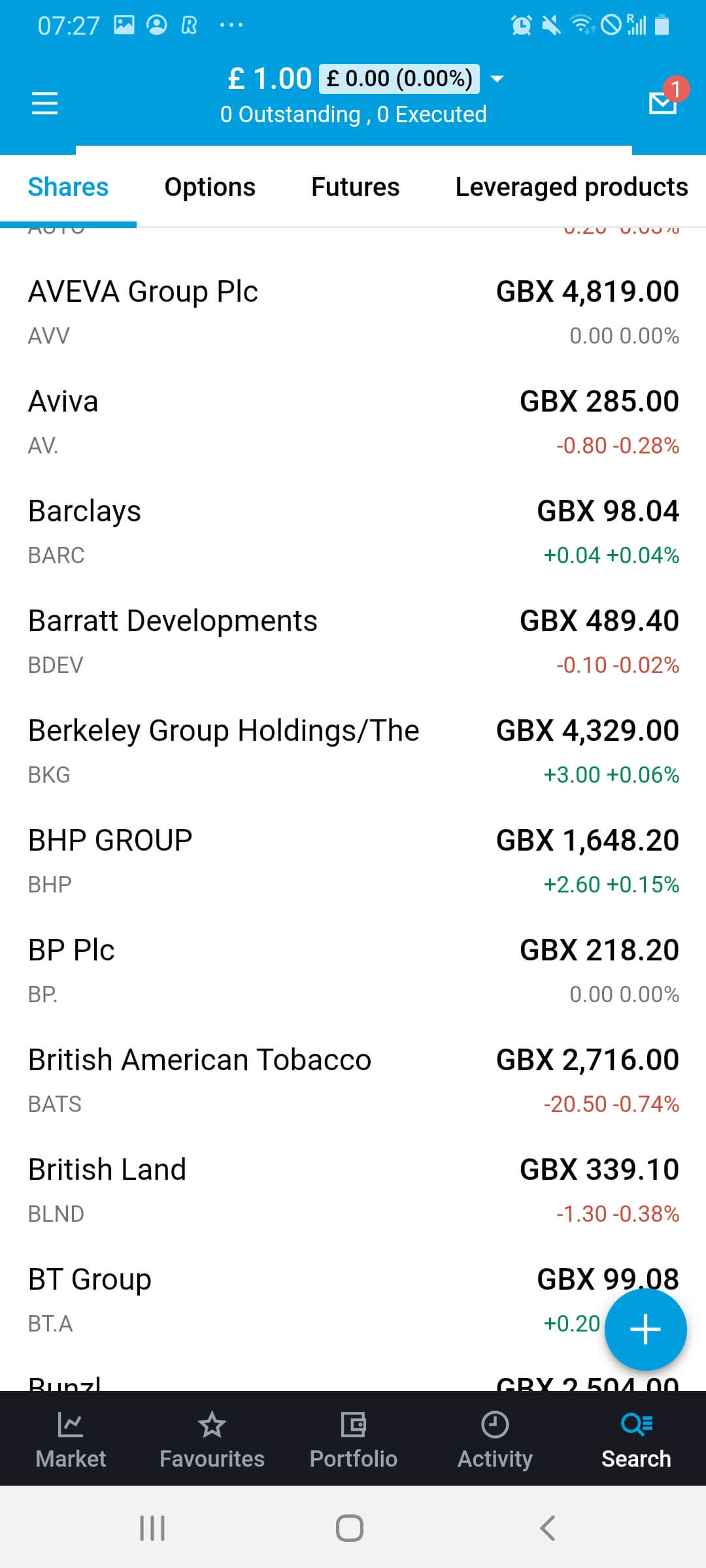This screenshot has width=706, height=1568.
Task: Switch to the Options tab
Action: (x=210, y=187)
